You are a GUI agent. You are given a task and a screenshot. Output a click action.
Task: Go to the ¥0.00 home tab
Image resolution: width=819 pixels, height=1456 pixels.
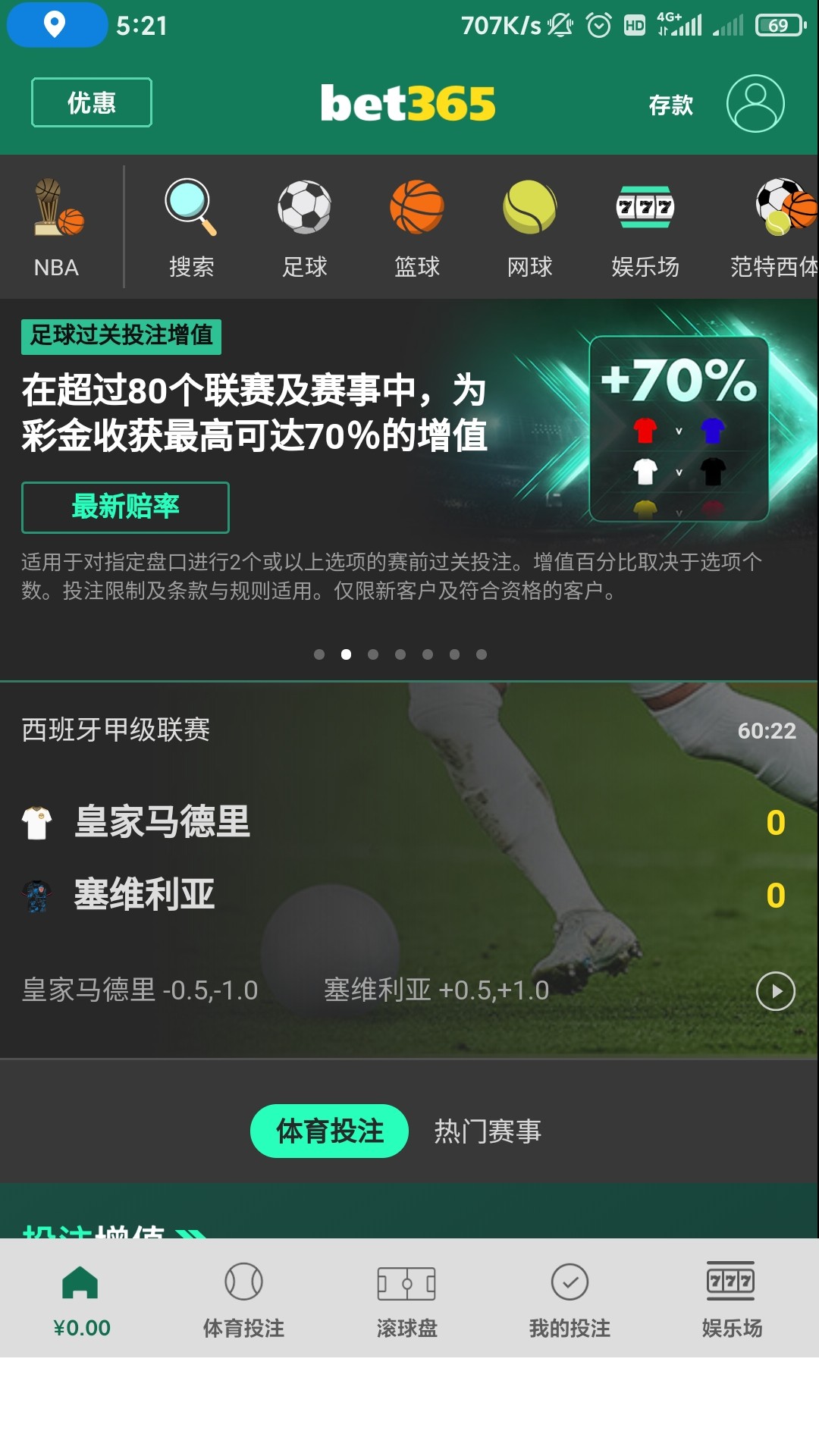(x=81, y=1298)
